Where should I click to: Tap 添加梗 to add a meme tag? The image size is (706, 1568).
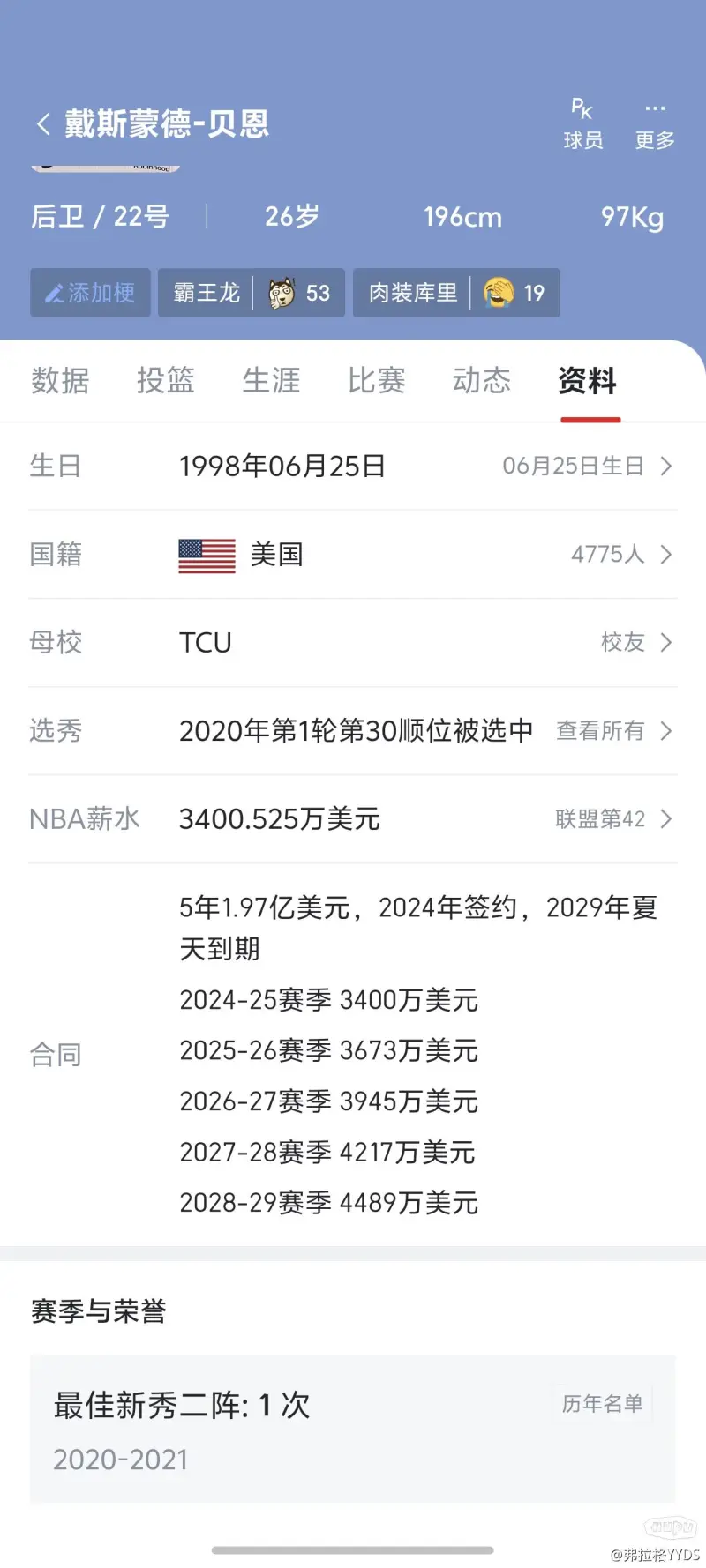pyautogui.click(x=90, y=293)
